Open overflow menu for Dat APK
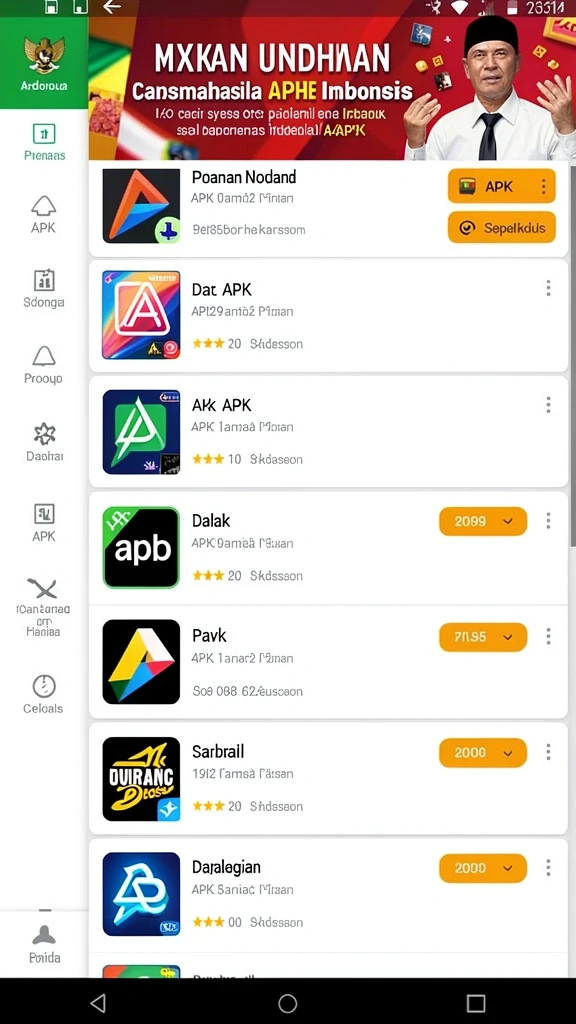576x1024 pixels. pyautogui.click(x=548, y=288)
